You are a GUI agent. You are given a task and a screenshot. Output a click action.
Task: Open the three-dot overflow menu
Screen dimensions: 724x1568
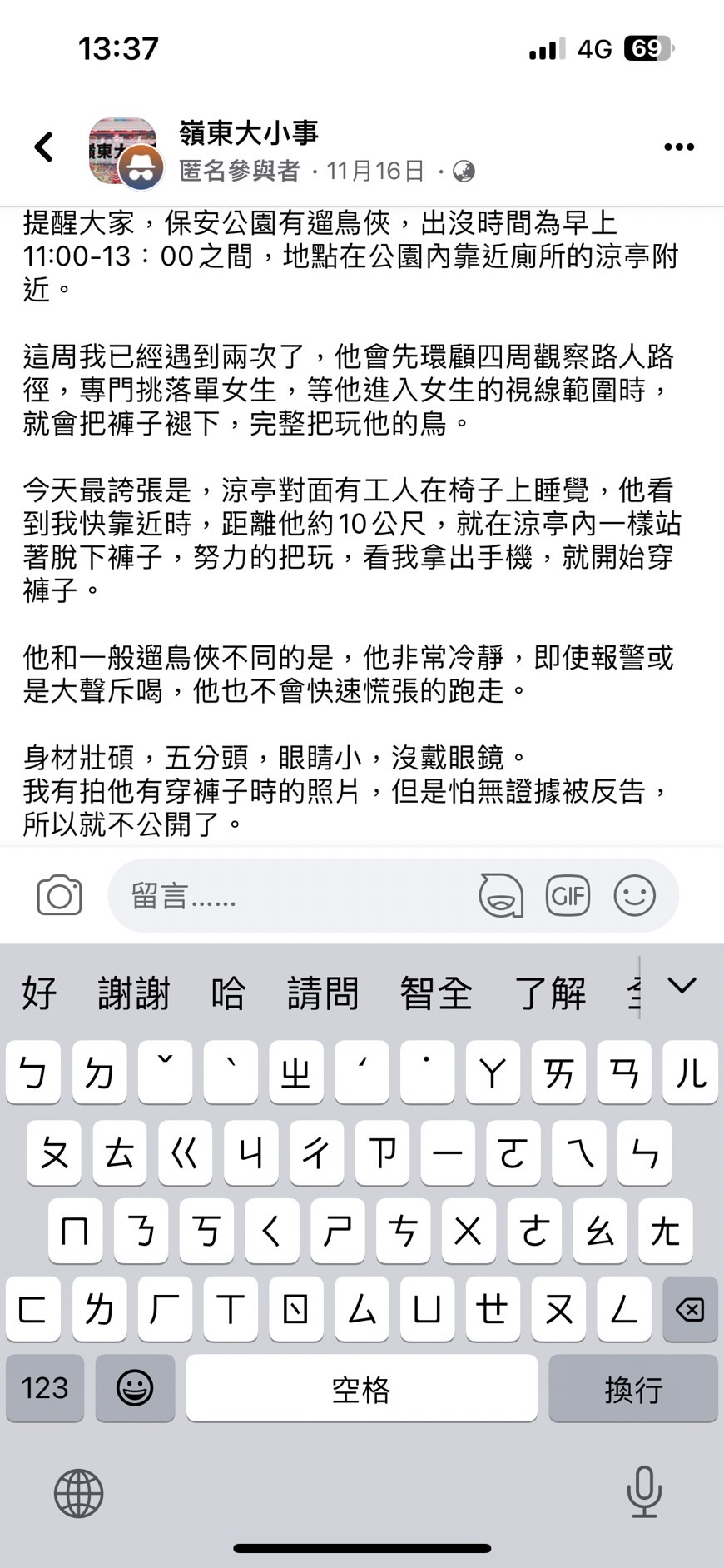[x=678, y=147]
